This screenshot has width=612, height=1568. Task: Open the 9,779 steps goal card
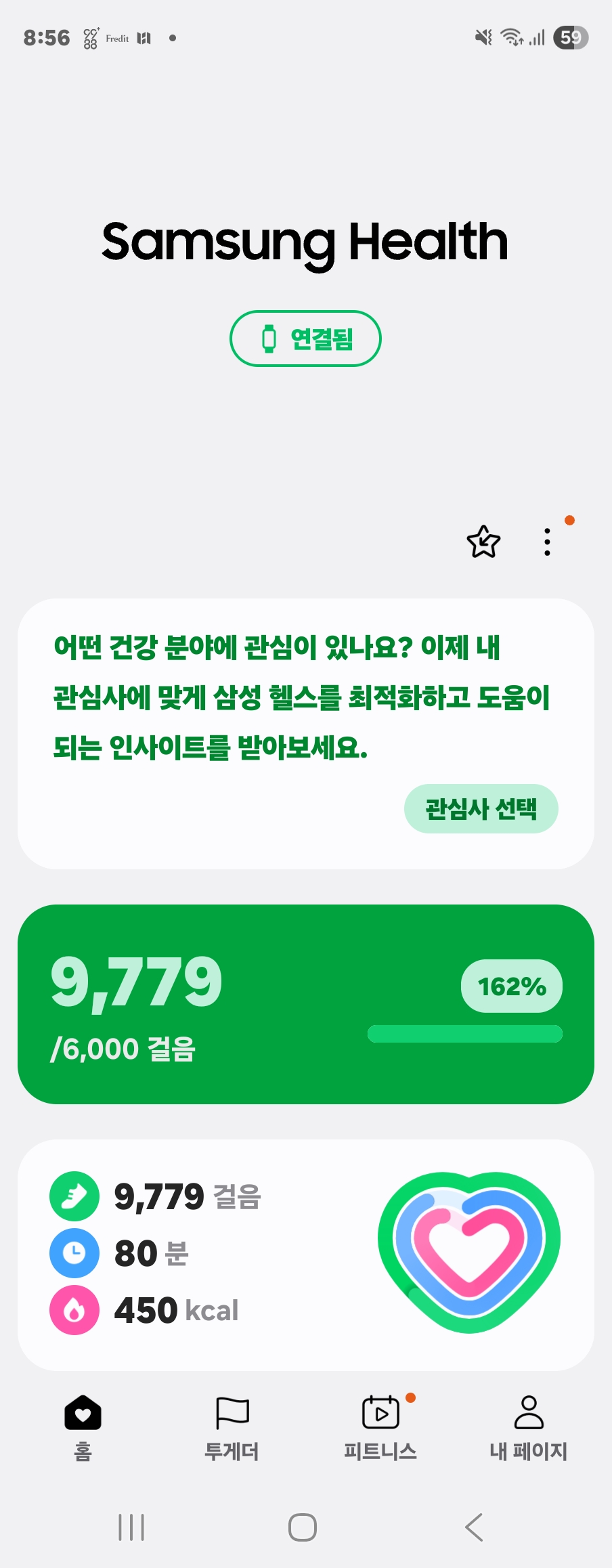tap(305, 1004)
